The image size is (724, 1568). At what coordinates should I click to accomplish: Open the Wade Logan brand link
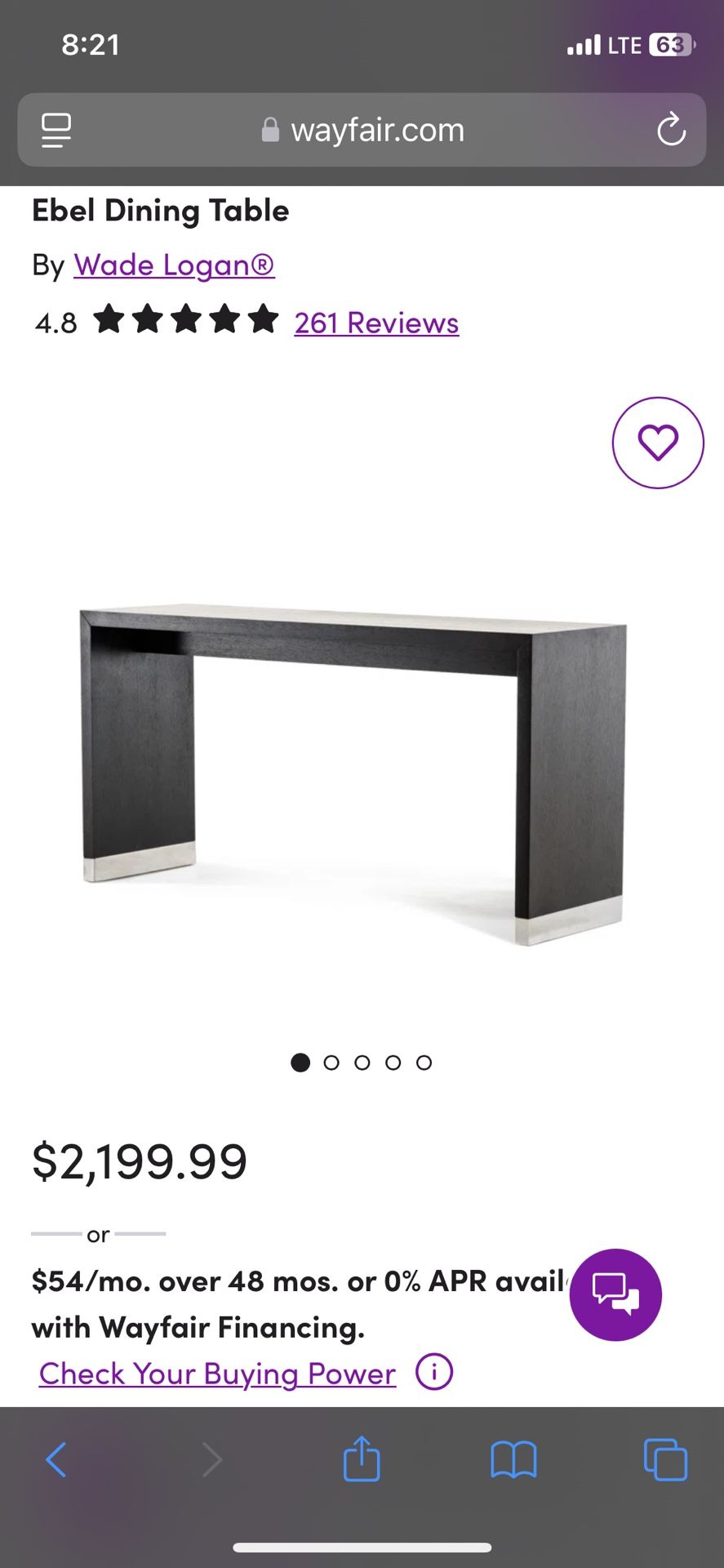coord(174,265)
